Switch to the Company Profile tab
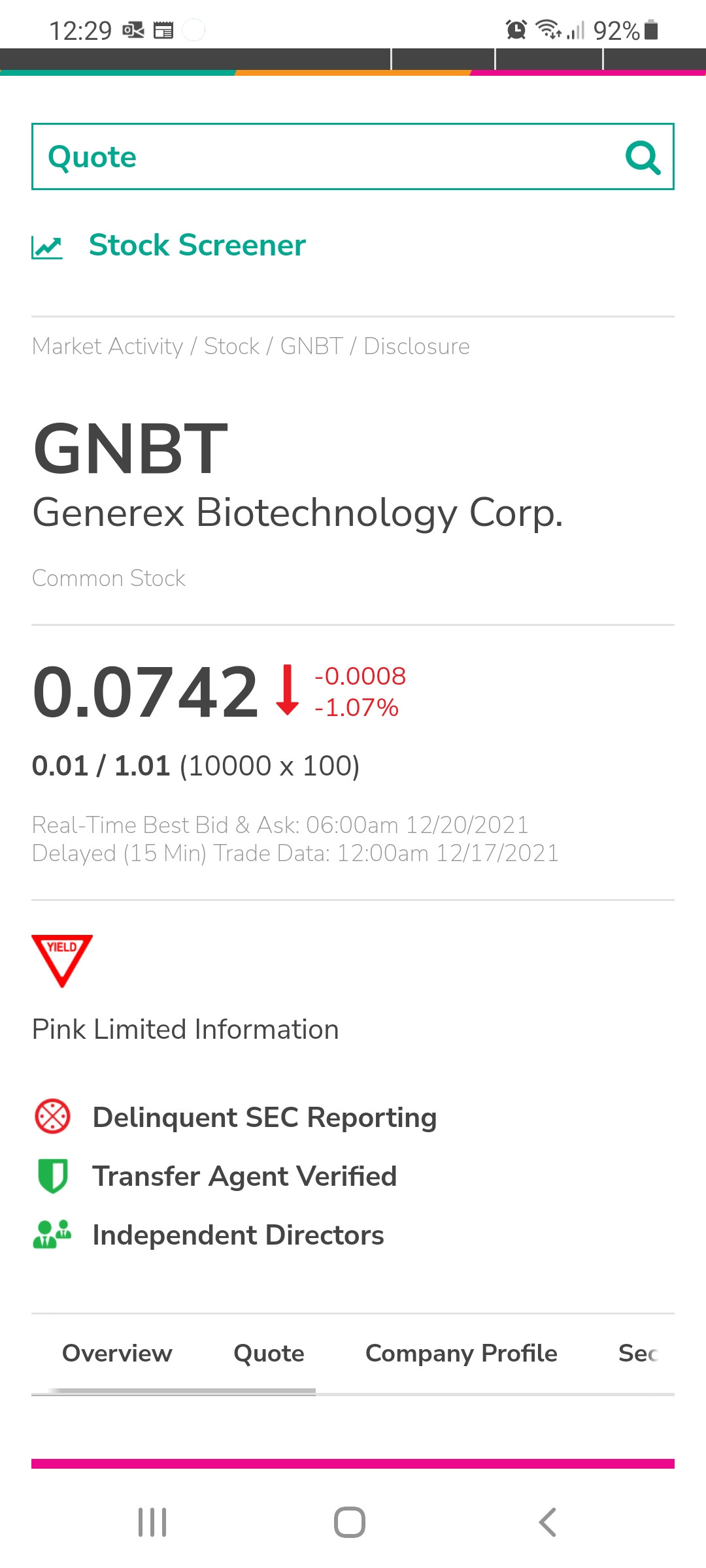This screenshot has width=706, height=1568. [461, 1353]
